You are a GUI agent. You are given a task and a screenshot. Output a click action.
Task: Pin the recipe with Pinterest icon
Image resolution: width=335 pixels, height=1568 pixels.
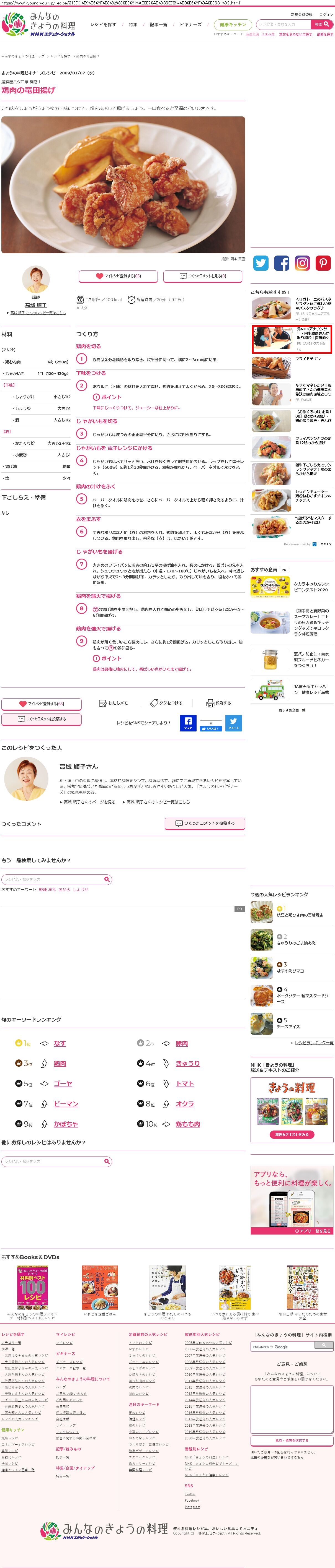(323, 263)
